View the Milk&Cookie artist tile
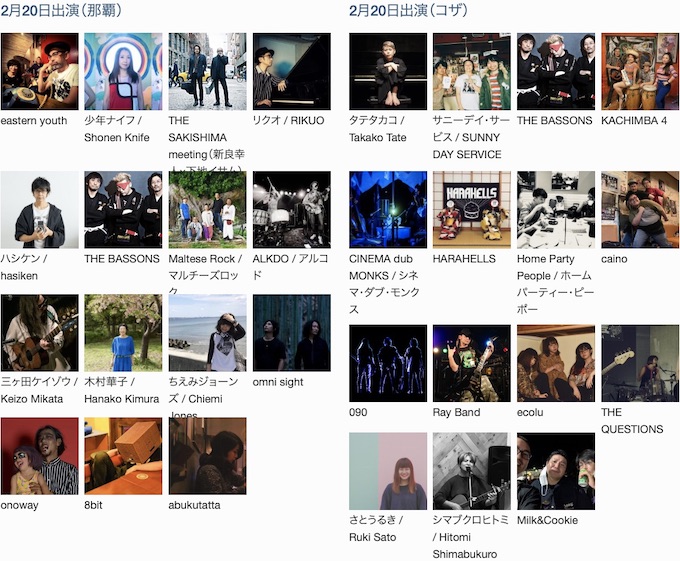Viewport: 680px width, 561px height. coord(556,471)
